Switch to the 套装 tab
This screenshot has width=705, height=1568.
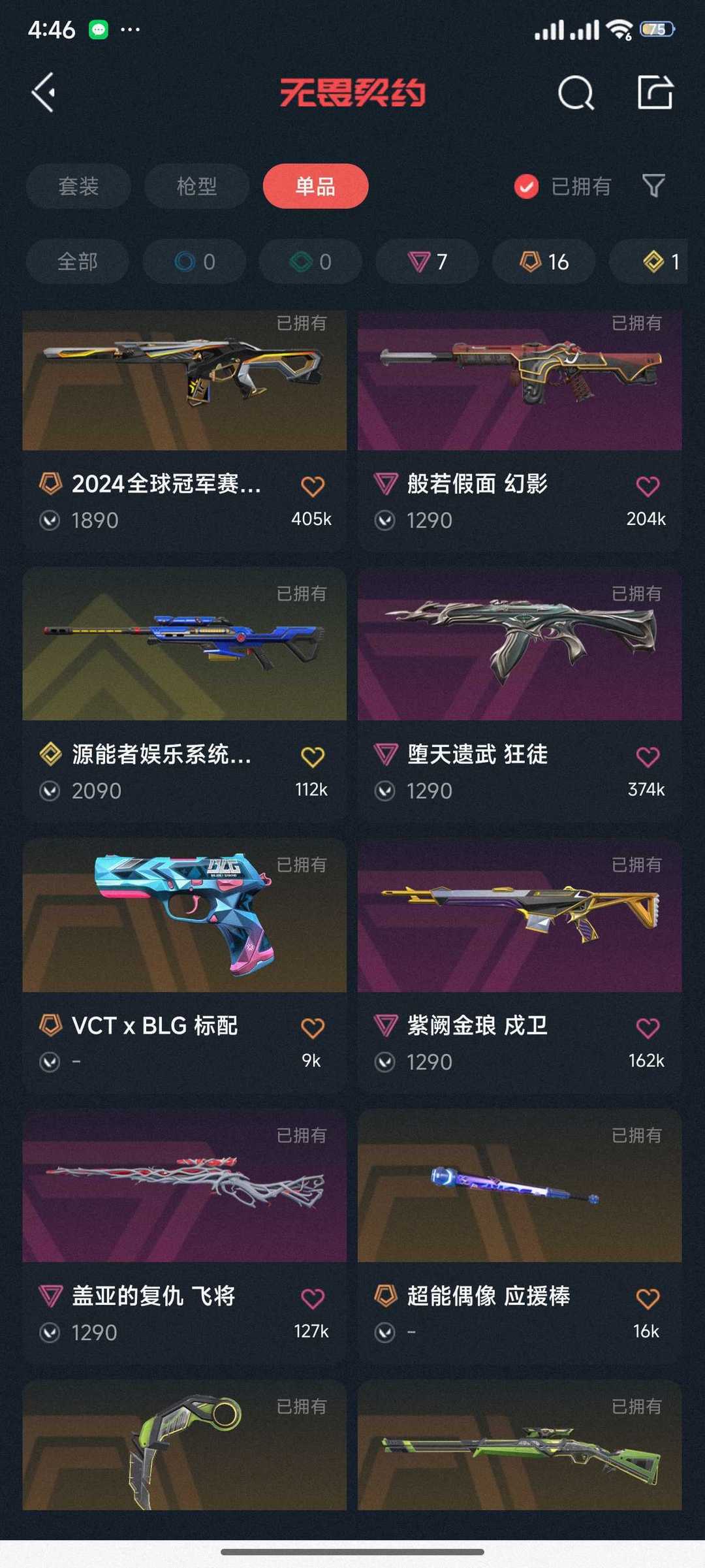tap(78, 186)
